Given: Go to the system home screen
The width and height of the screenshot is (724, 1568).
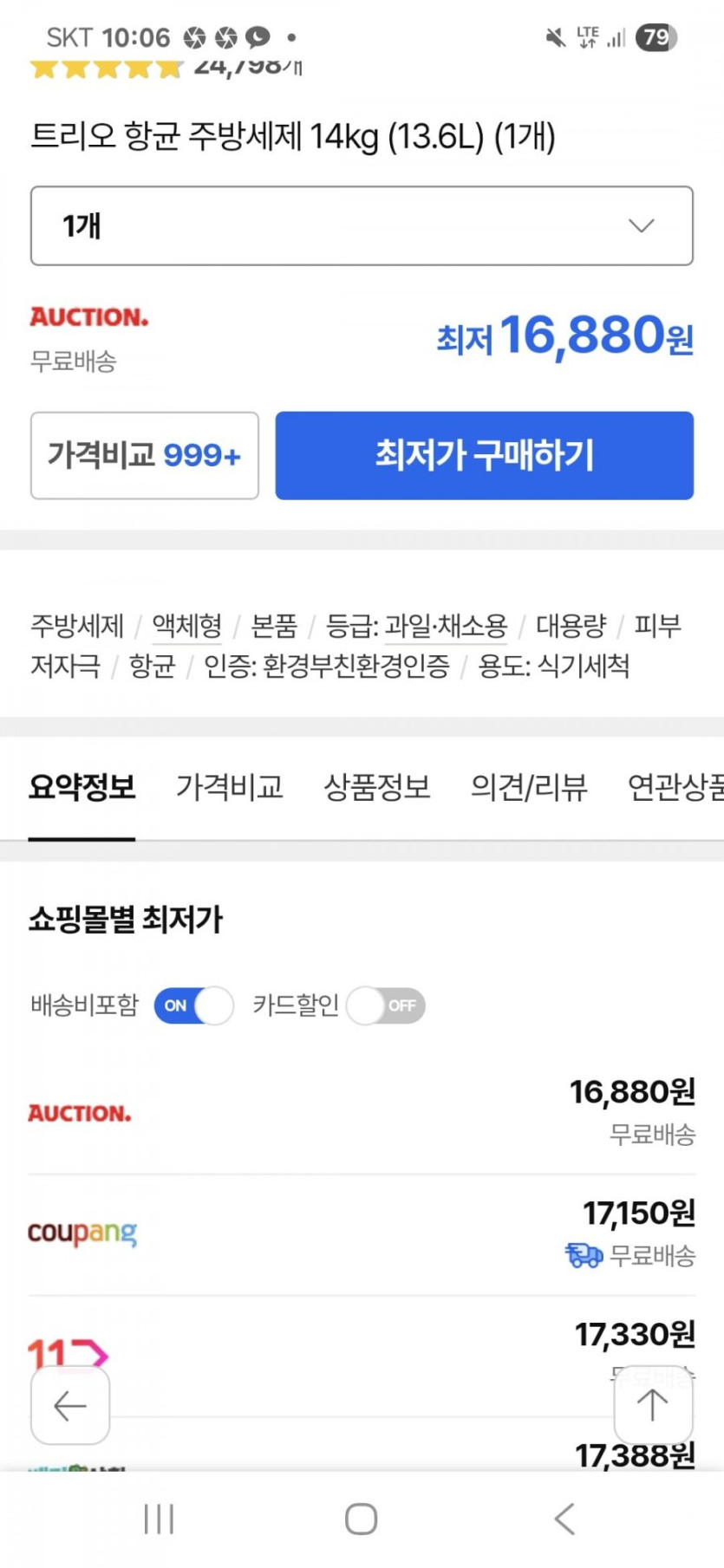Looking at the screenshot, I should pyautogui.click(x=361, y=1519).
